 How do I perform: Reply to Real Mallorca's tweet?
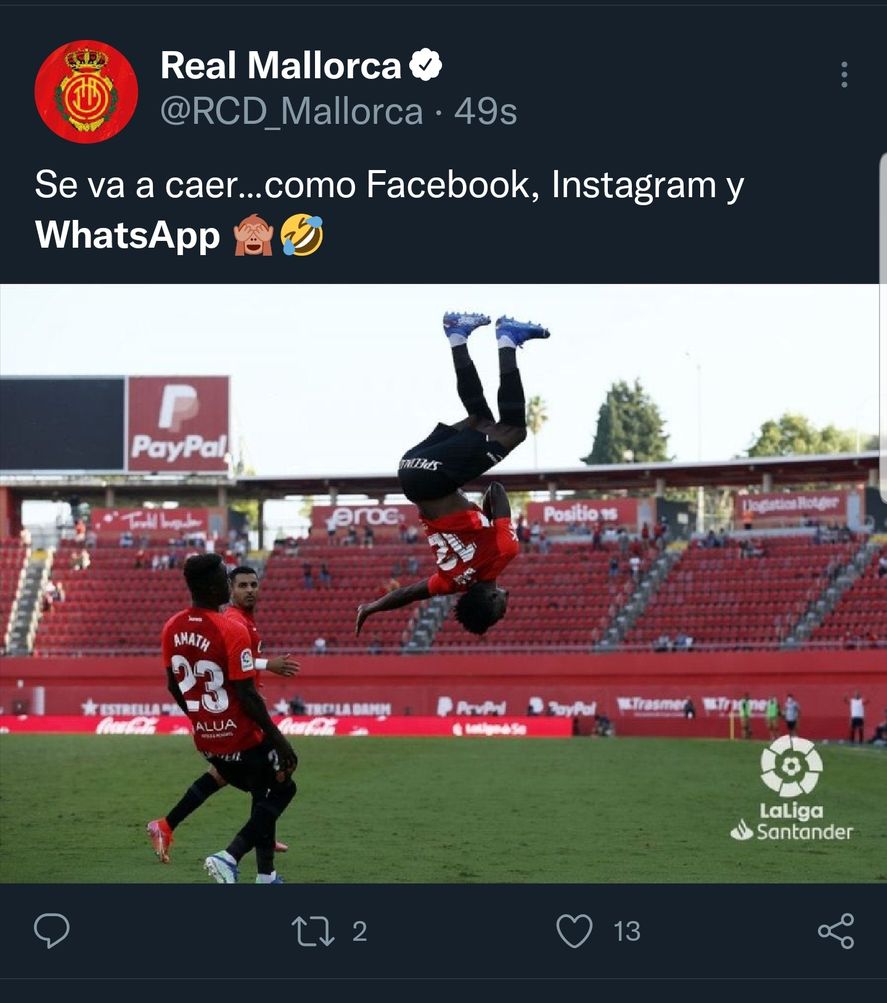52,930
